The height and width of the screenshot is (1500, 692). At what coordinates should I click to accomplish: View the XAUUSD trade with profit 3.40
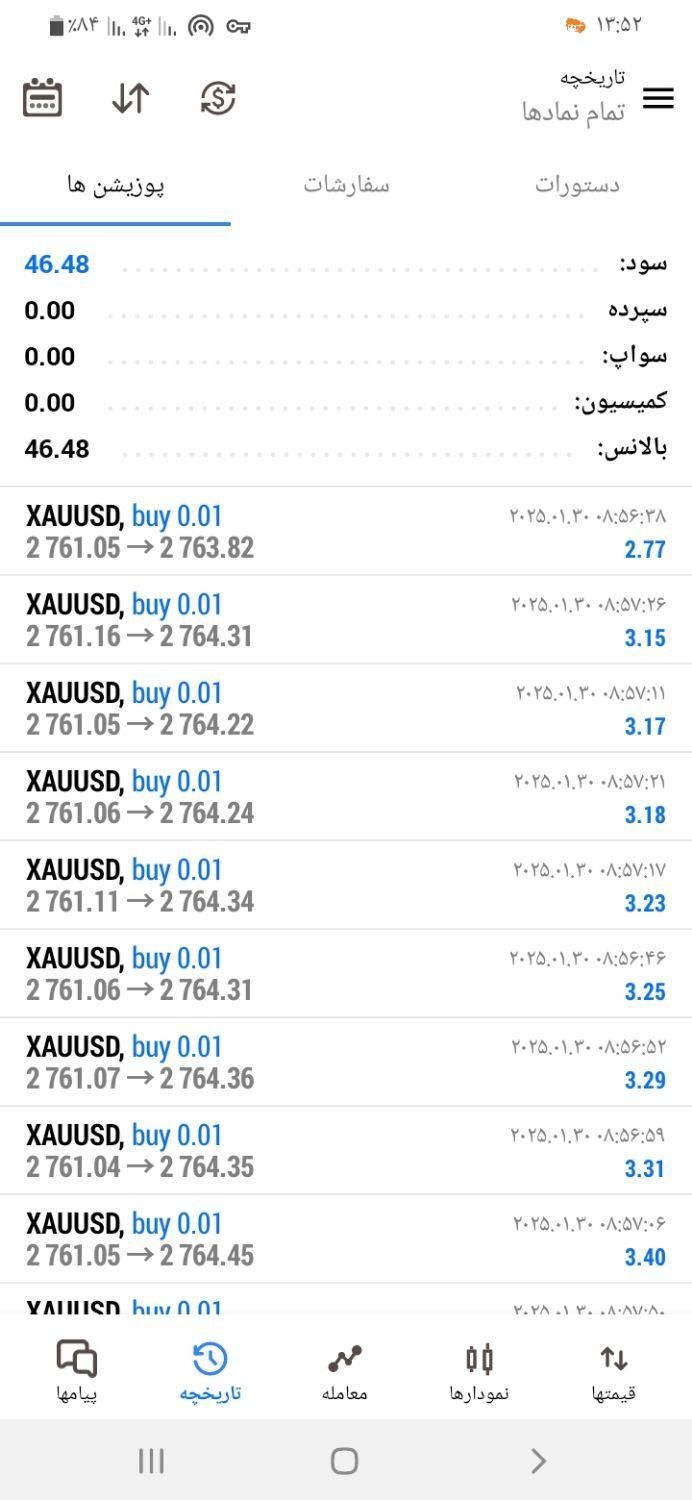[x=346, y=1239]
